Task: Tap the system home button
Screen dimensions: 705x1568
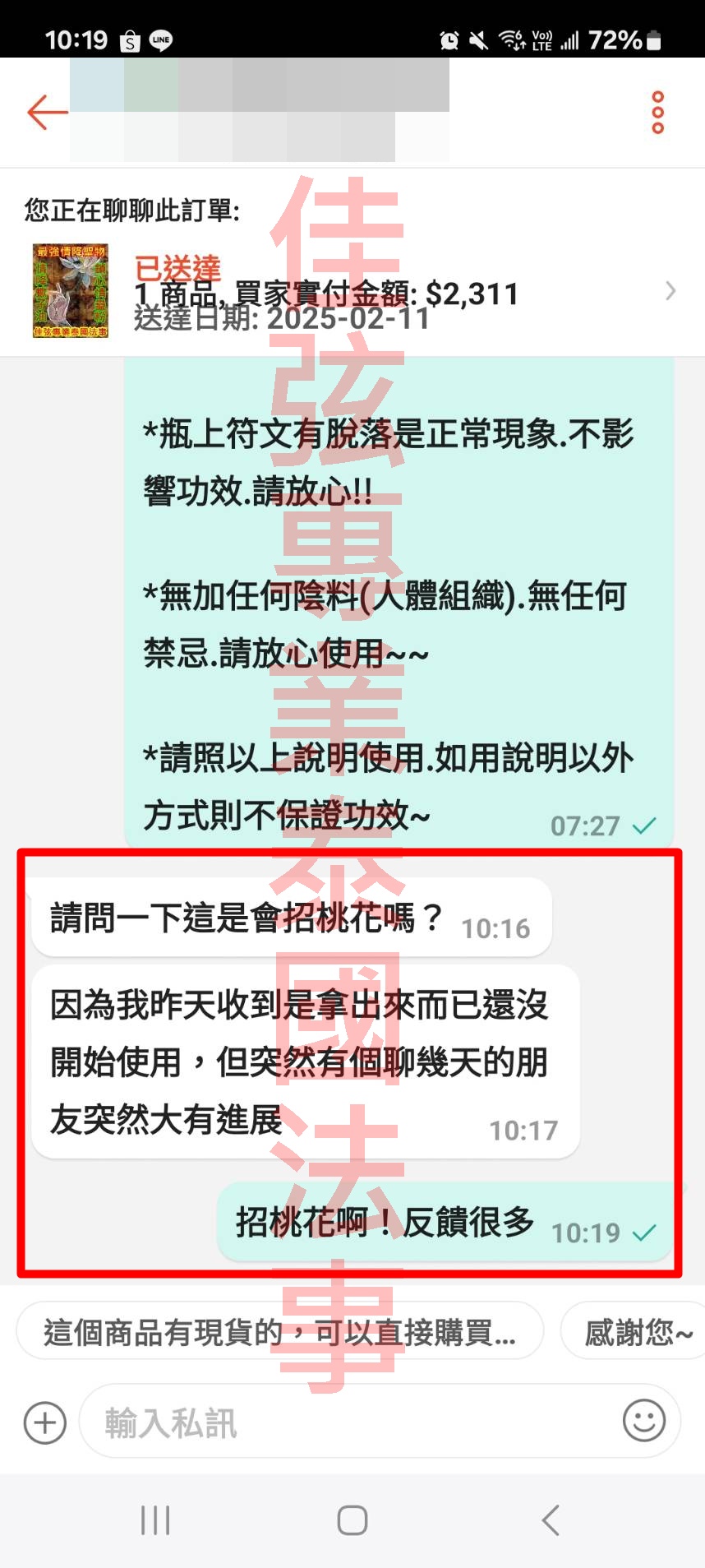Action: pos(352,1520)
